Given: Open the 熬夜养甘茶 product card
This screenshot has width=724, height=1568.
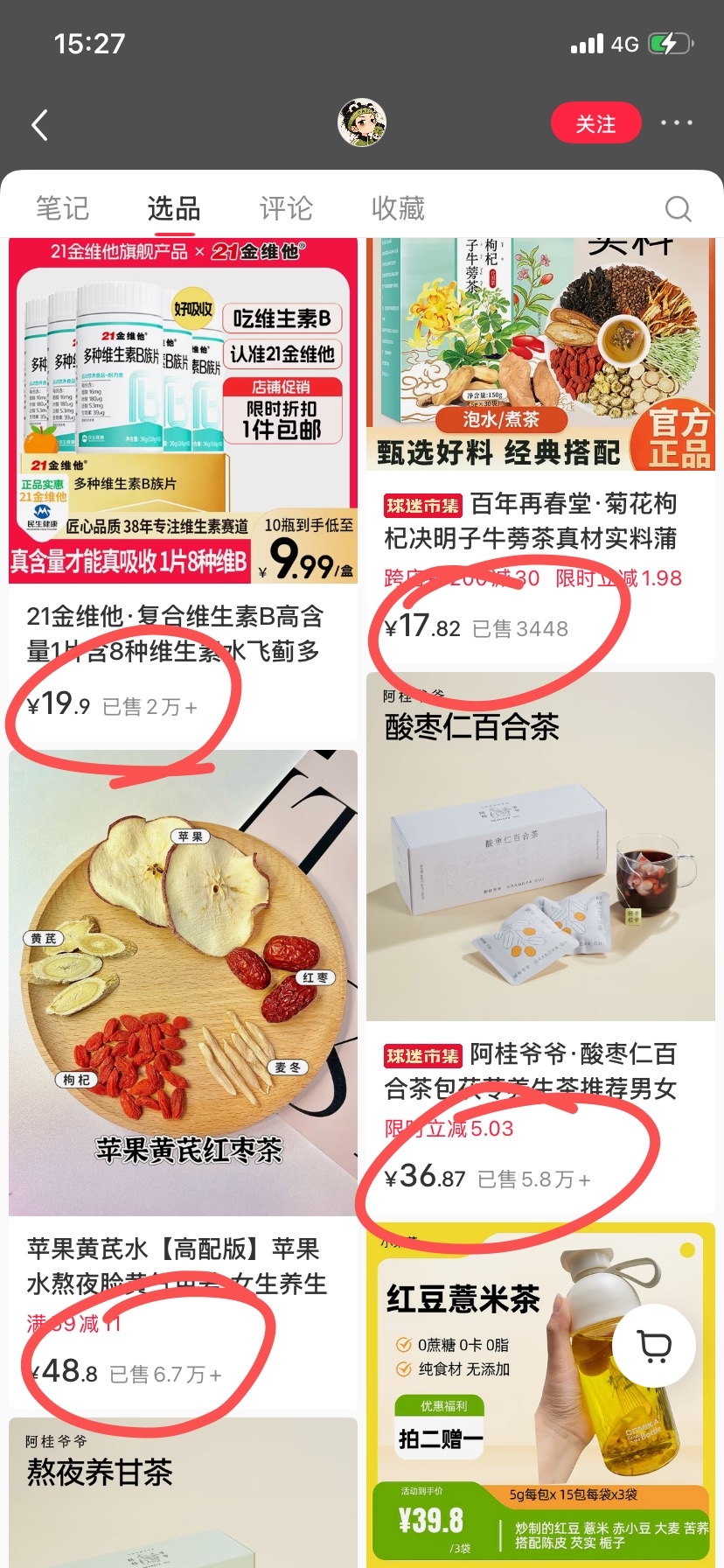Looking at the screenshot, I should 183,1493.
